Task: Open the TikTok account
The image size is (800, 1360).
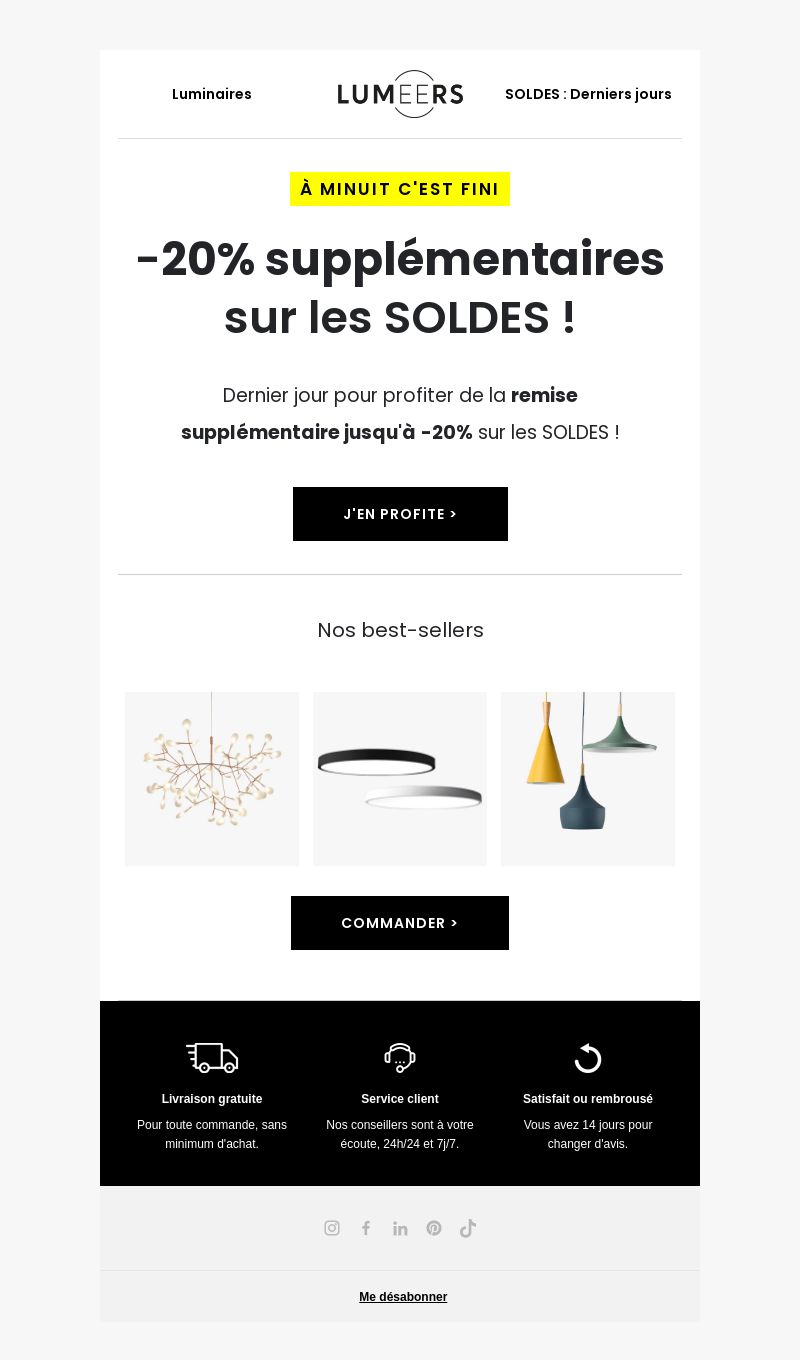Action: [x=468, y=1228]
